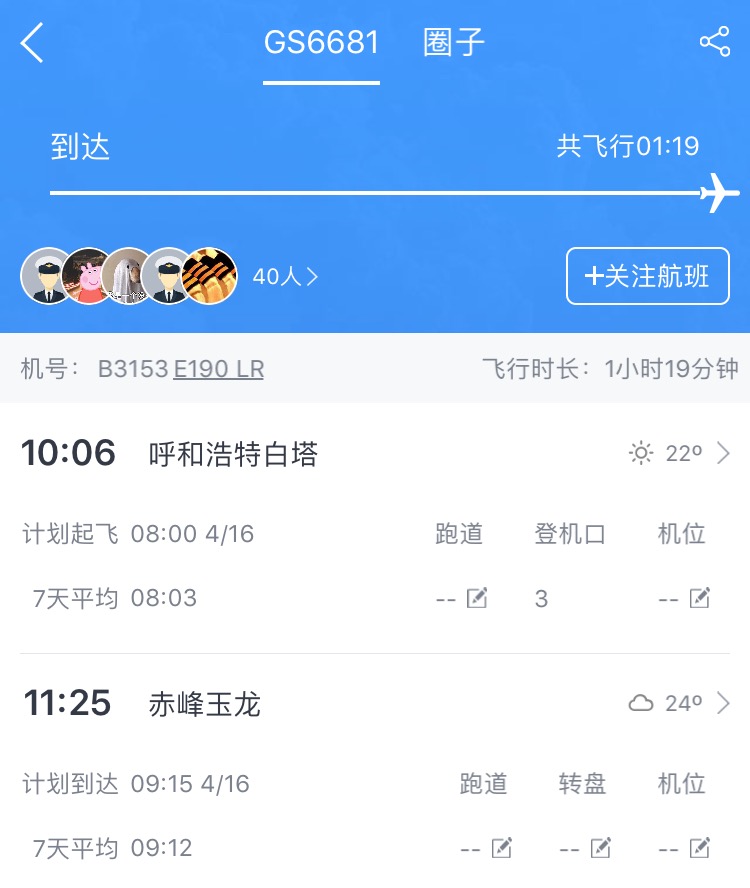The width and height of the screenshot is (750, 888).
Task: Edit the arrival 转盘 carousel info
Action: (x=600, y=849)
